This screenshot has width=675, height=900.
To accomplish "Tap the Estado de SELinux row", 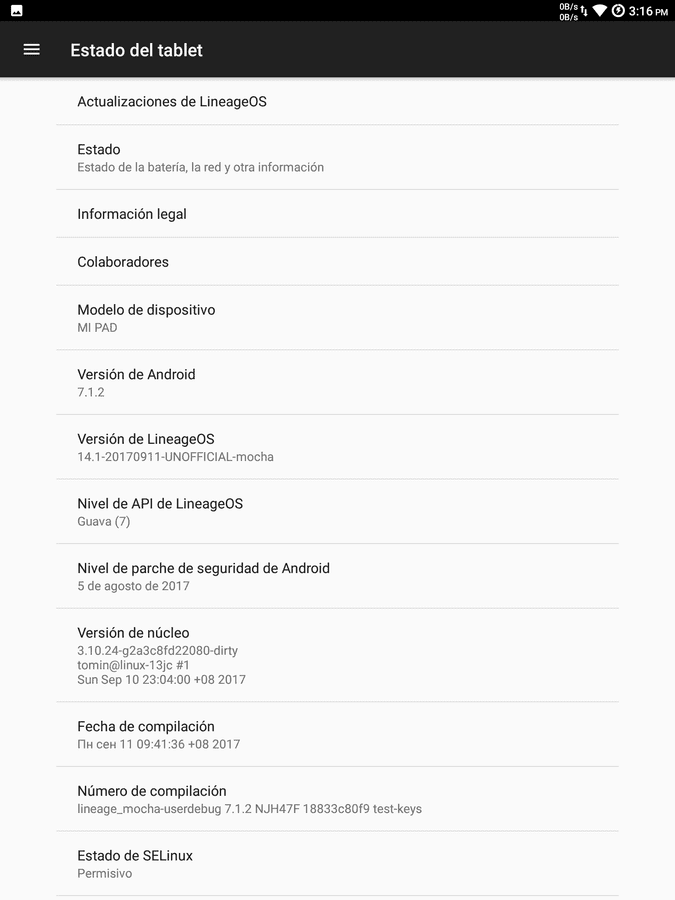I will click(x=338, y=864).
